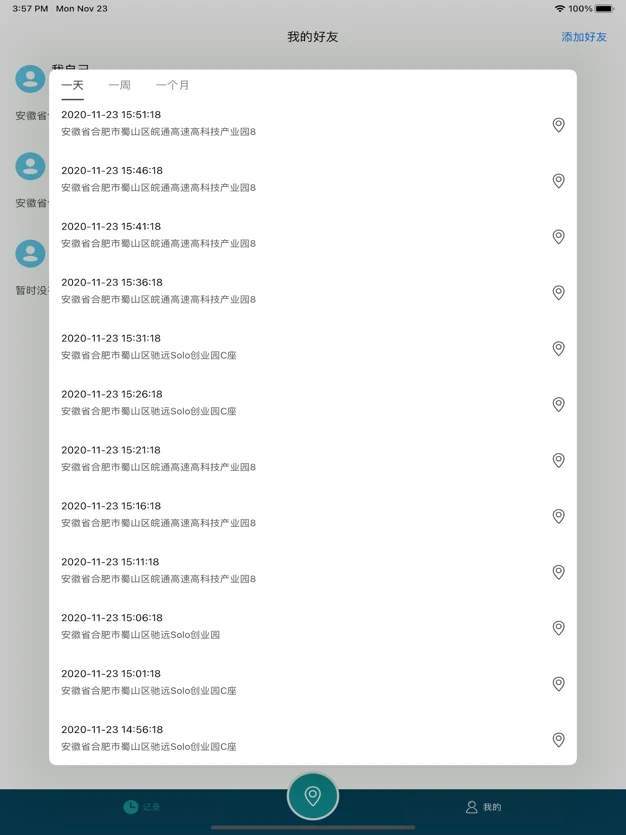Image resolution: width=626 pixels, height=835 pixels.
Task: Switch to the 一周 tab
Action: click(x=119, y=86)
